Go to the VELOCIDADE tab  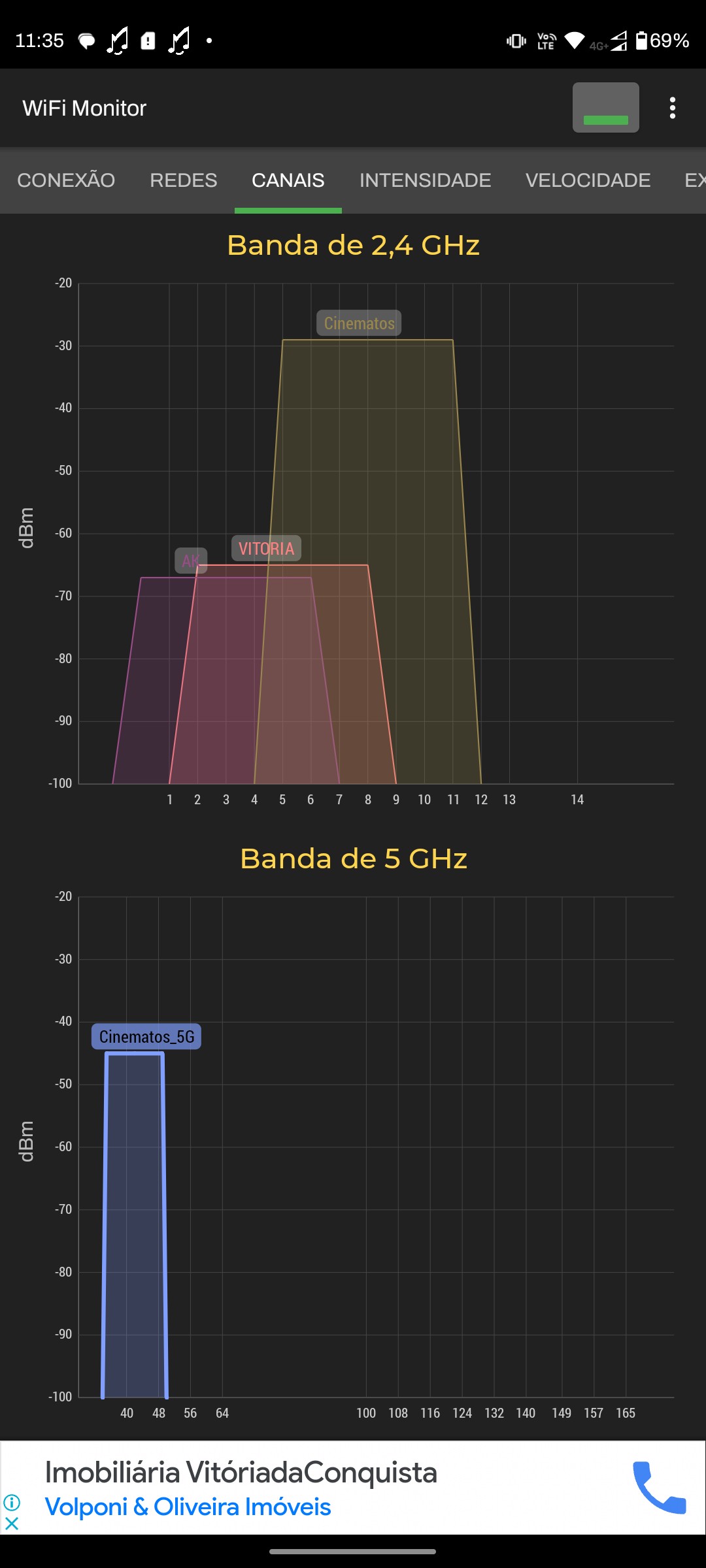588,180
